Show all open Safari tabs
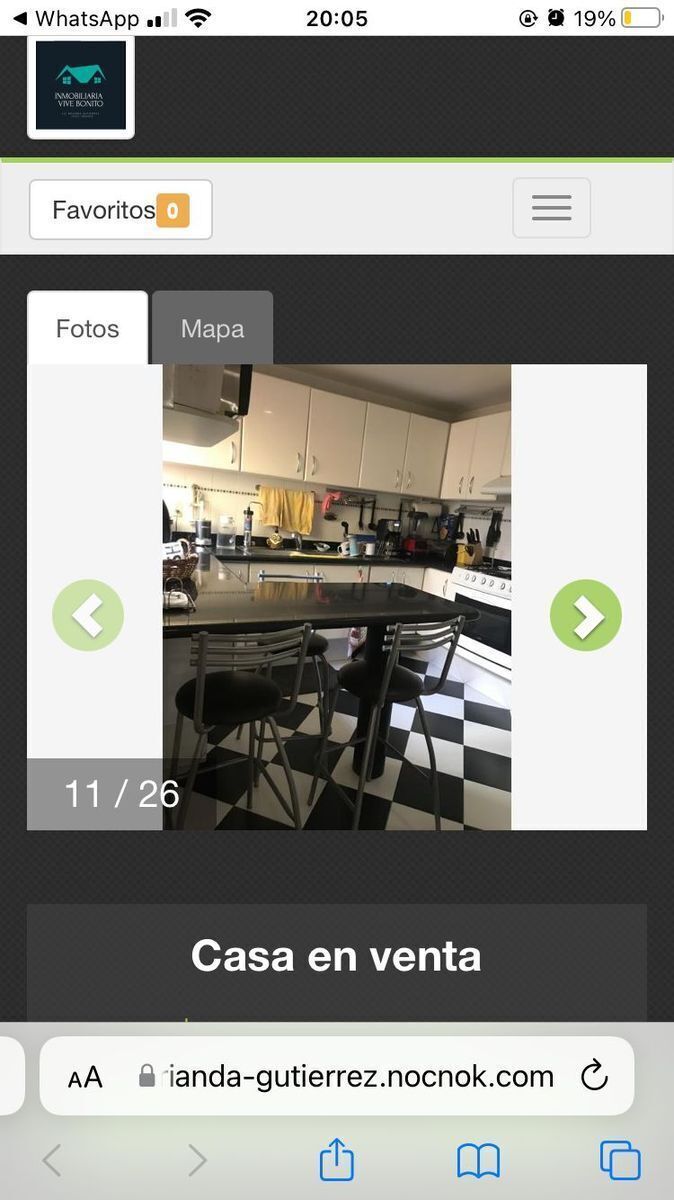 (x=620, y=1161)
